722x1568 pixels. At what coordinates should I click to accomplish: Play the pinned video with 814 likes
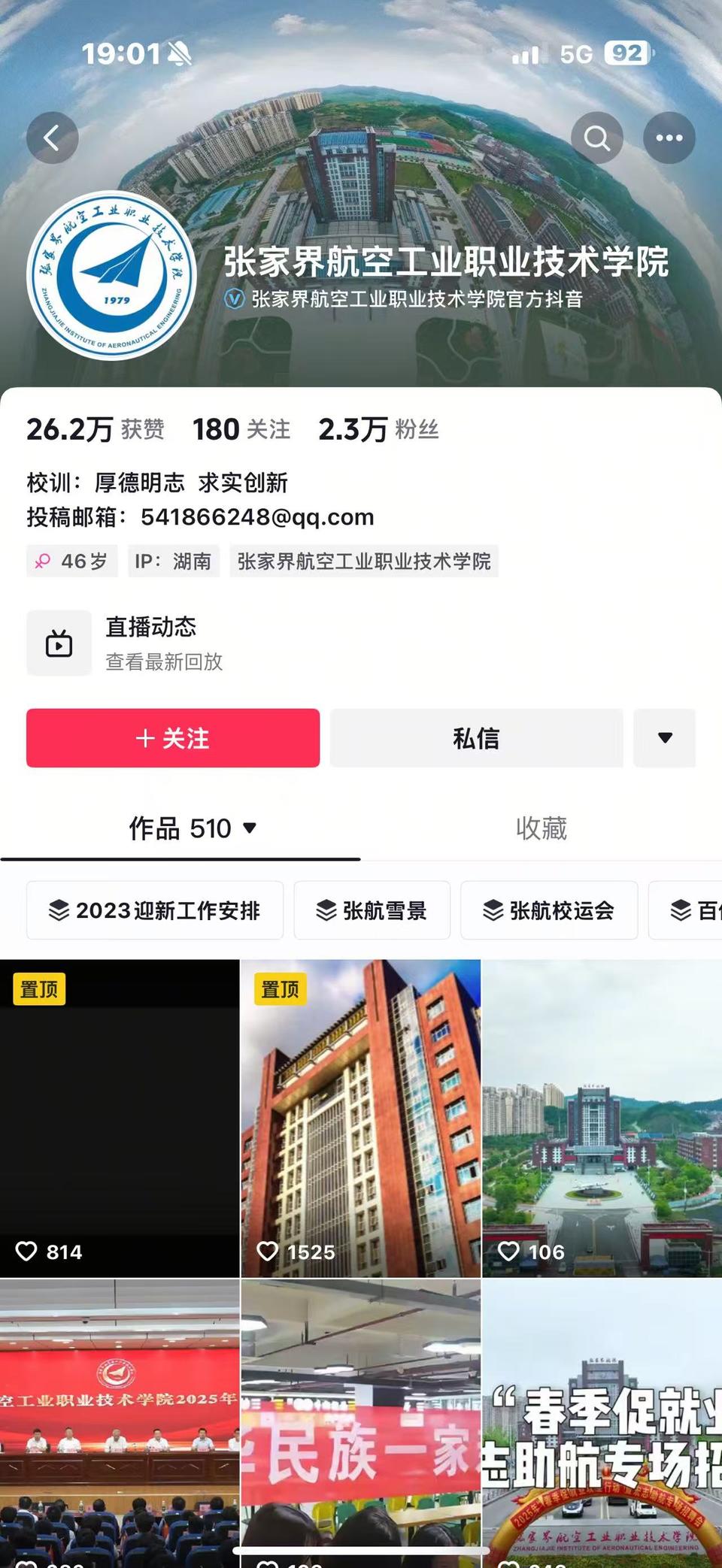[120, 1118]
